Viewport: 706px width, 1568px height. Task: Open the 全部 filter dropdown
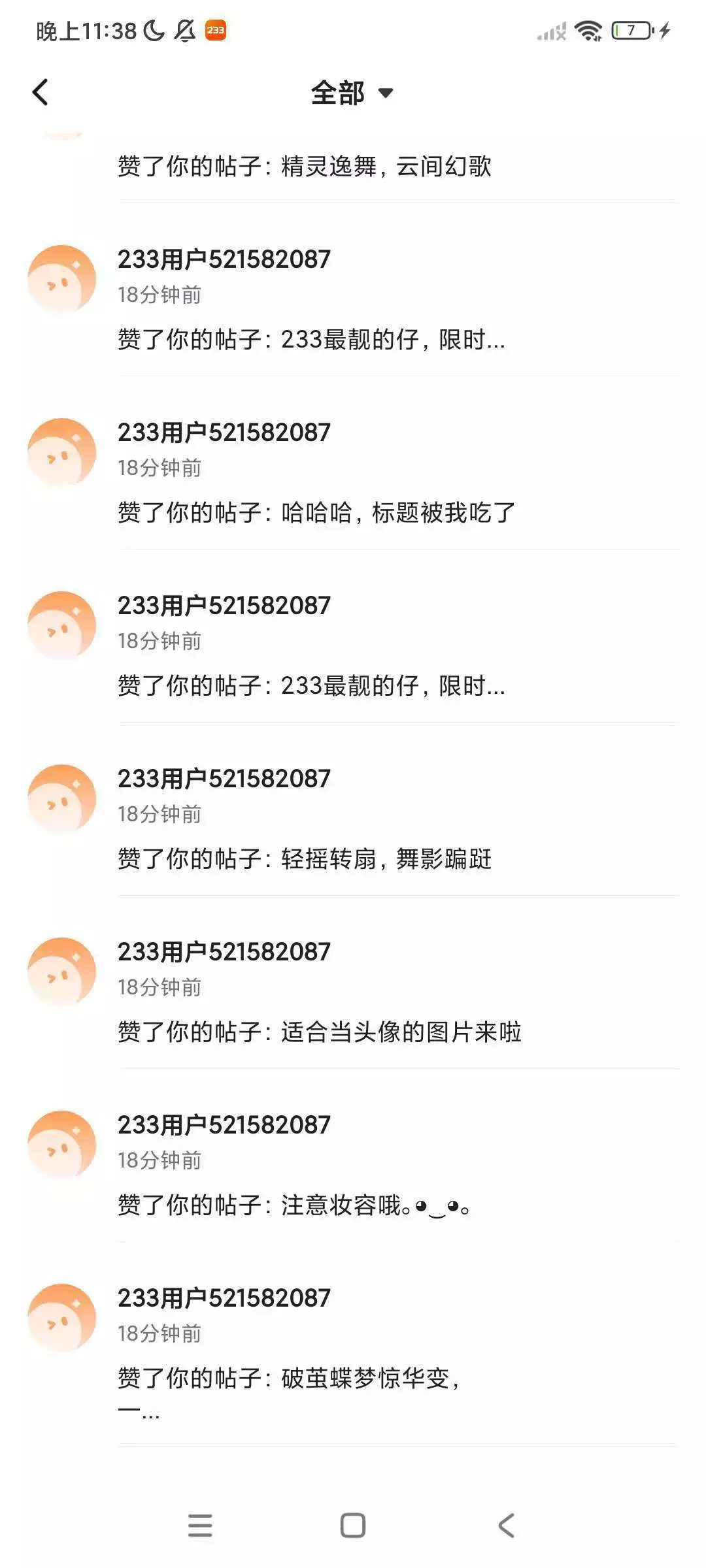point(352,93)
